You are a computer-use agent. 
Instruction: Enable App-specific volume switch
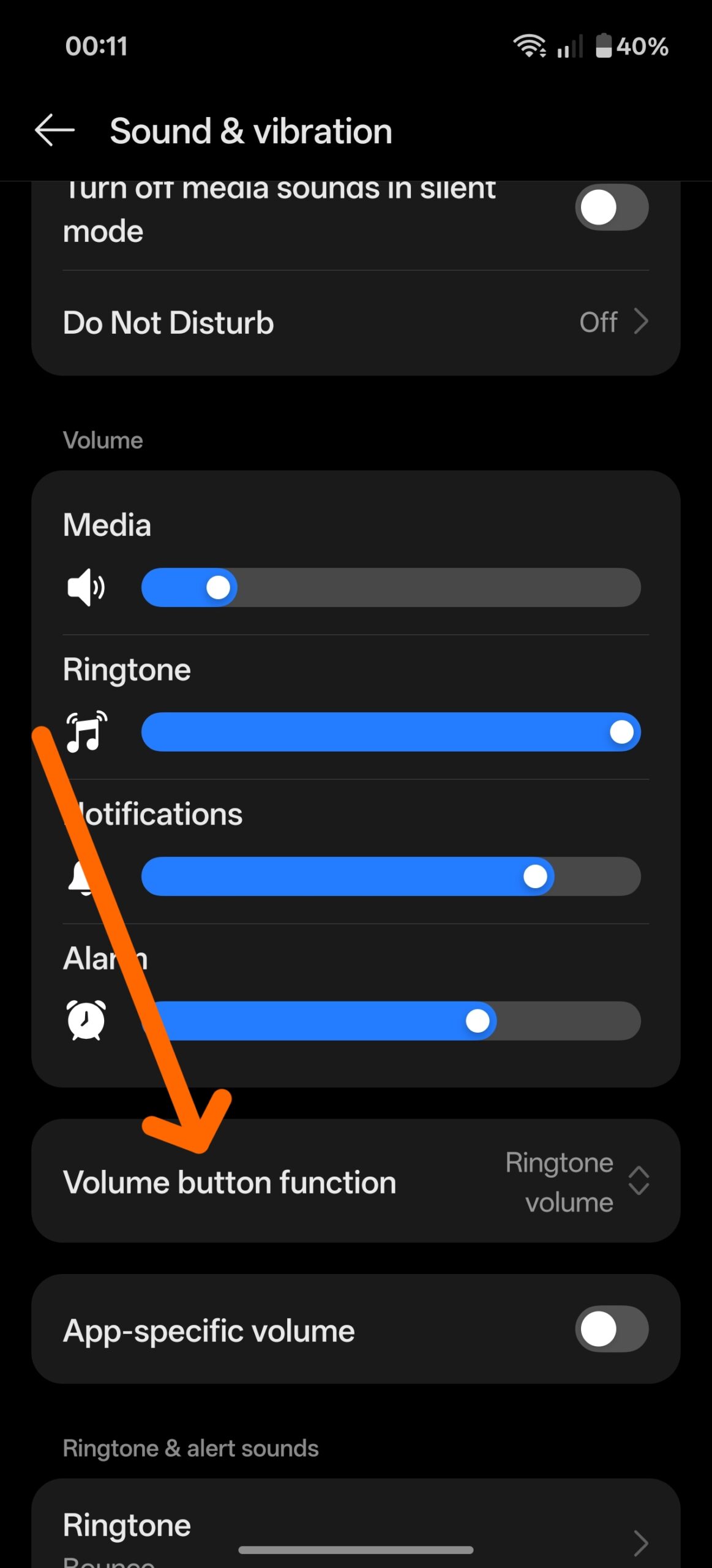click(611, 1330)
